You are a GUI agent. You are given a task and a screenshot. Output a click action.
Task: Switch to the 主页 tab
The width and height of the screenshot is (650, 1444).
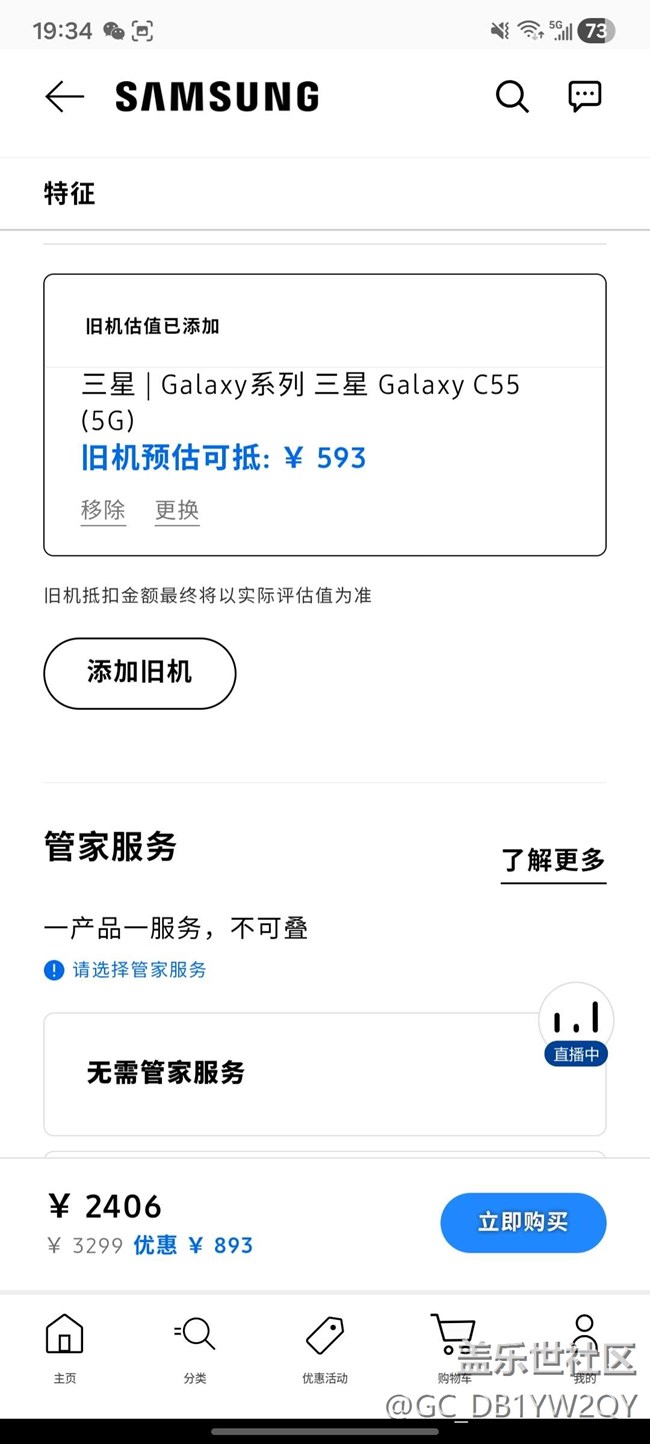coord(65,1347)
